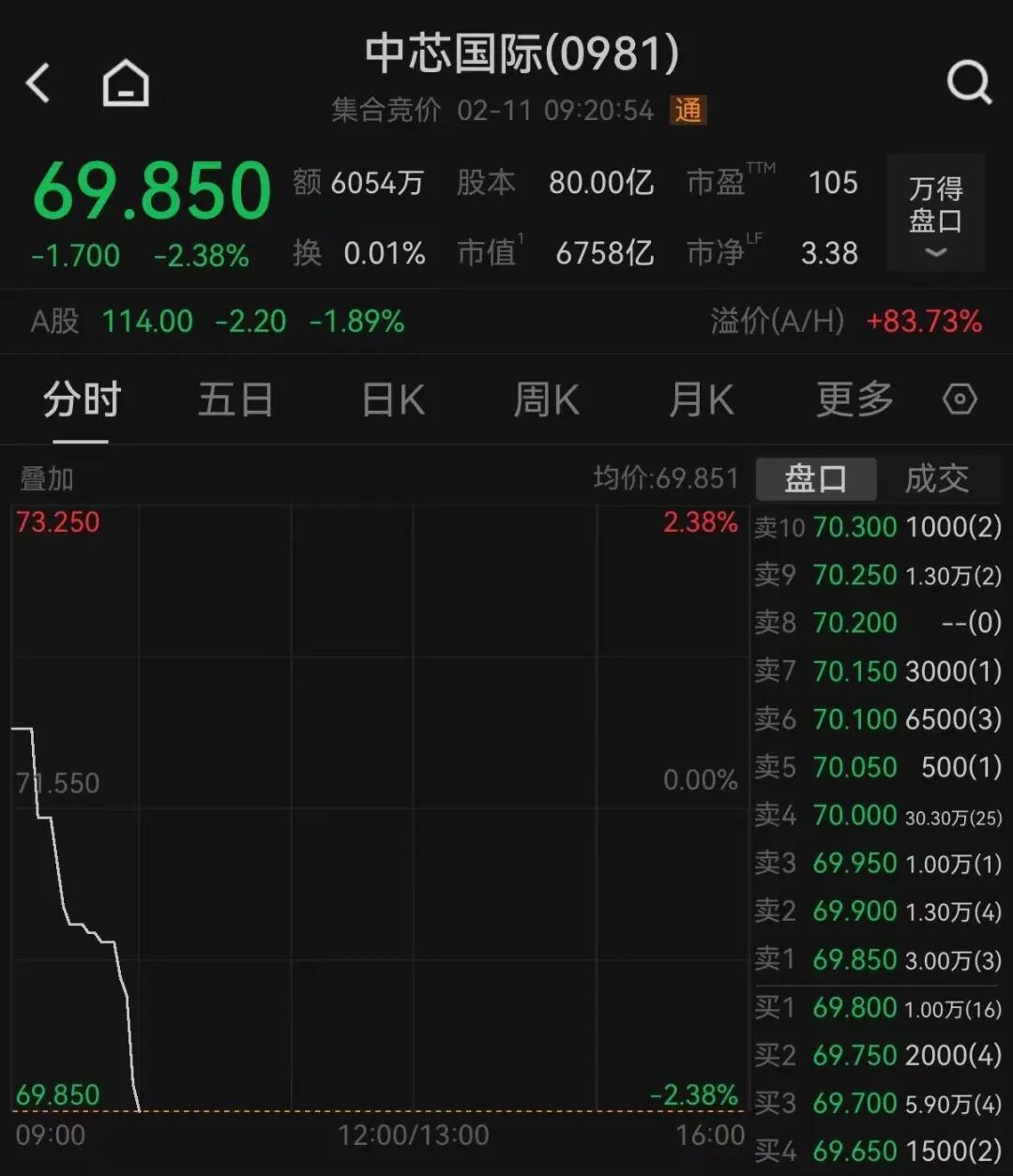1013x1176 pixels.
Task: Expand the 万得盘口 dropdown
Action: point(935,214)
